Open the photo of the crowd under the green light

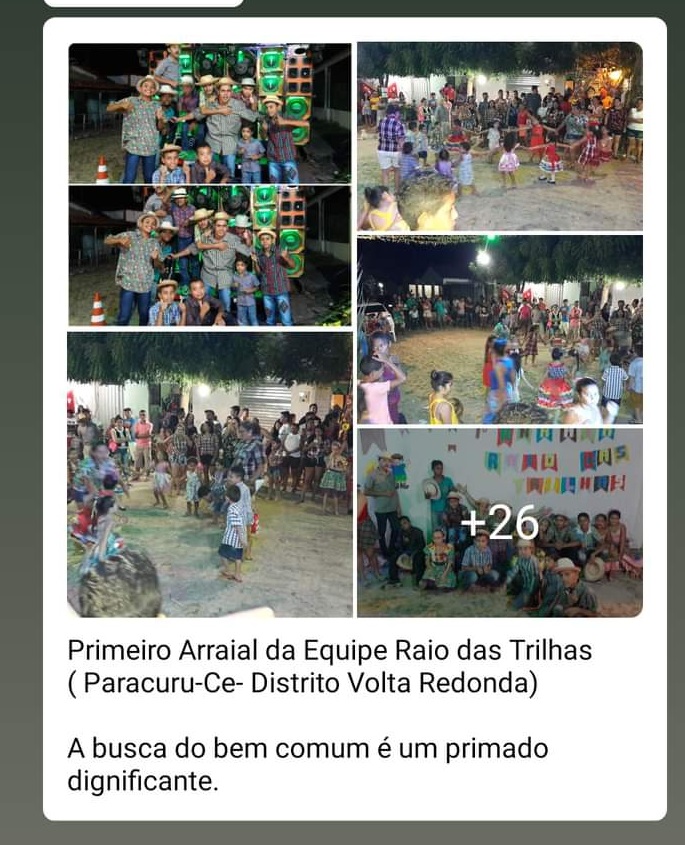pyautogui.click(x=500, y=330)
